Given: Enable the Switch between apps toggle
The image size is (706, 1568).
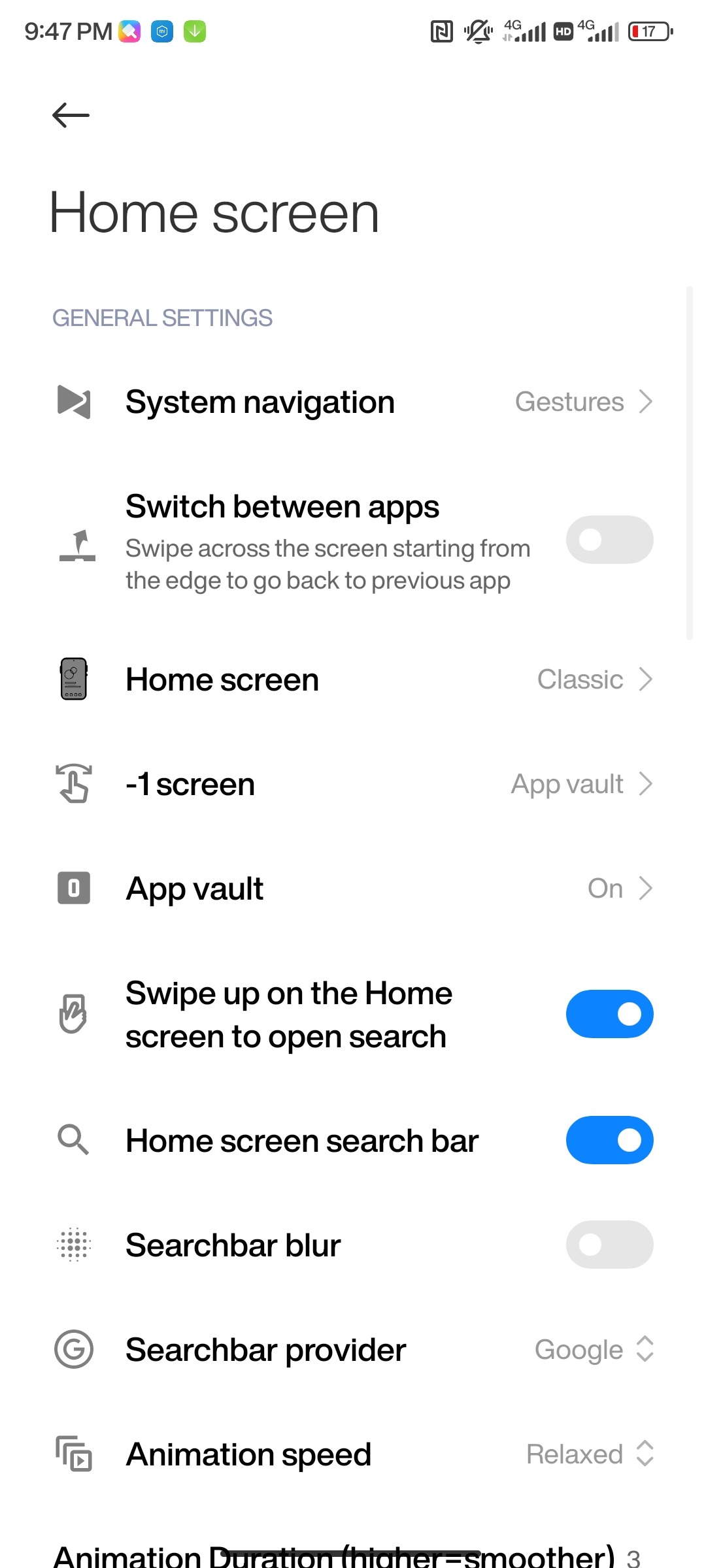Looking at the screenshot, I should [609, 540].
